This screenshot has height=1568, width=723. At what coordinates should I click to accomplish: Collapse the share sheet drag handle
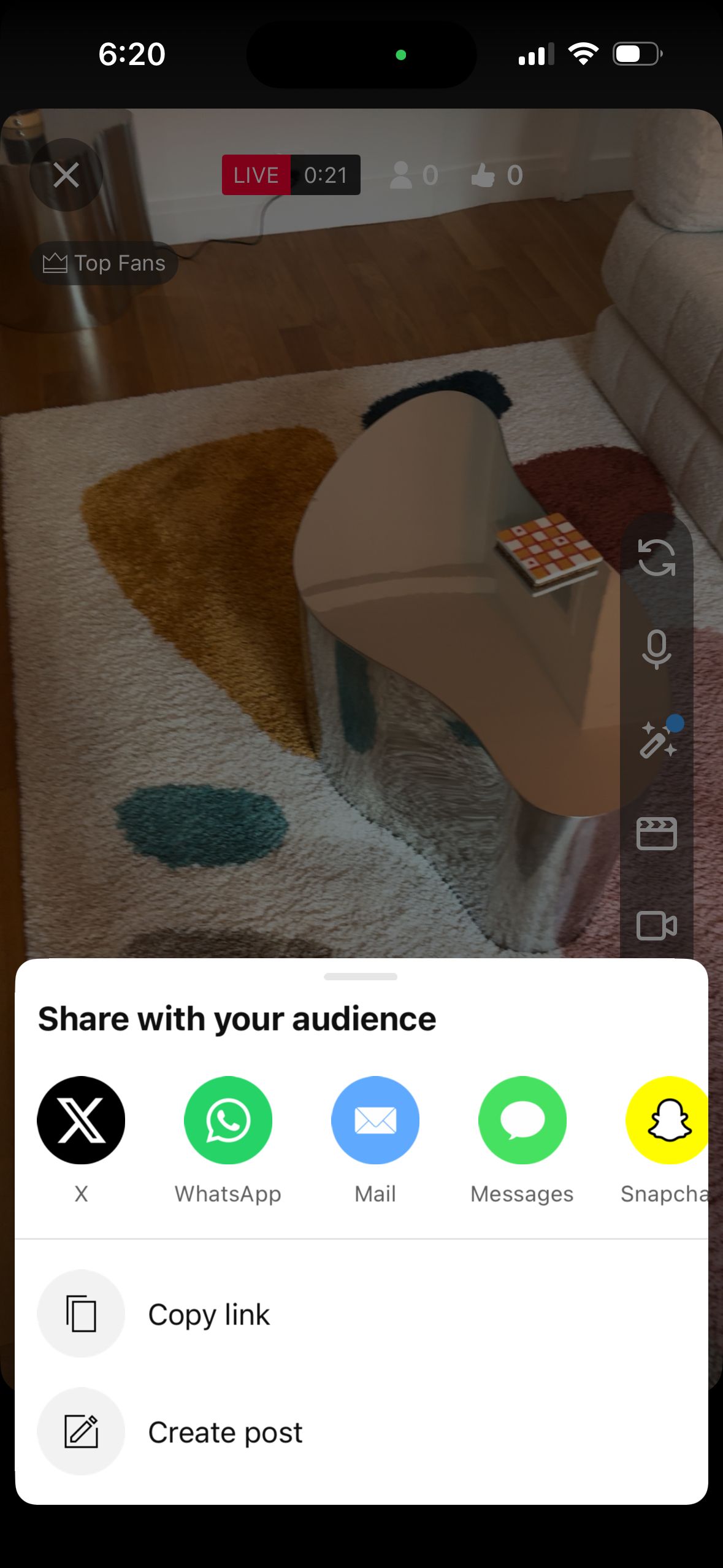tap(361, 978)
